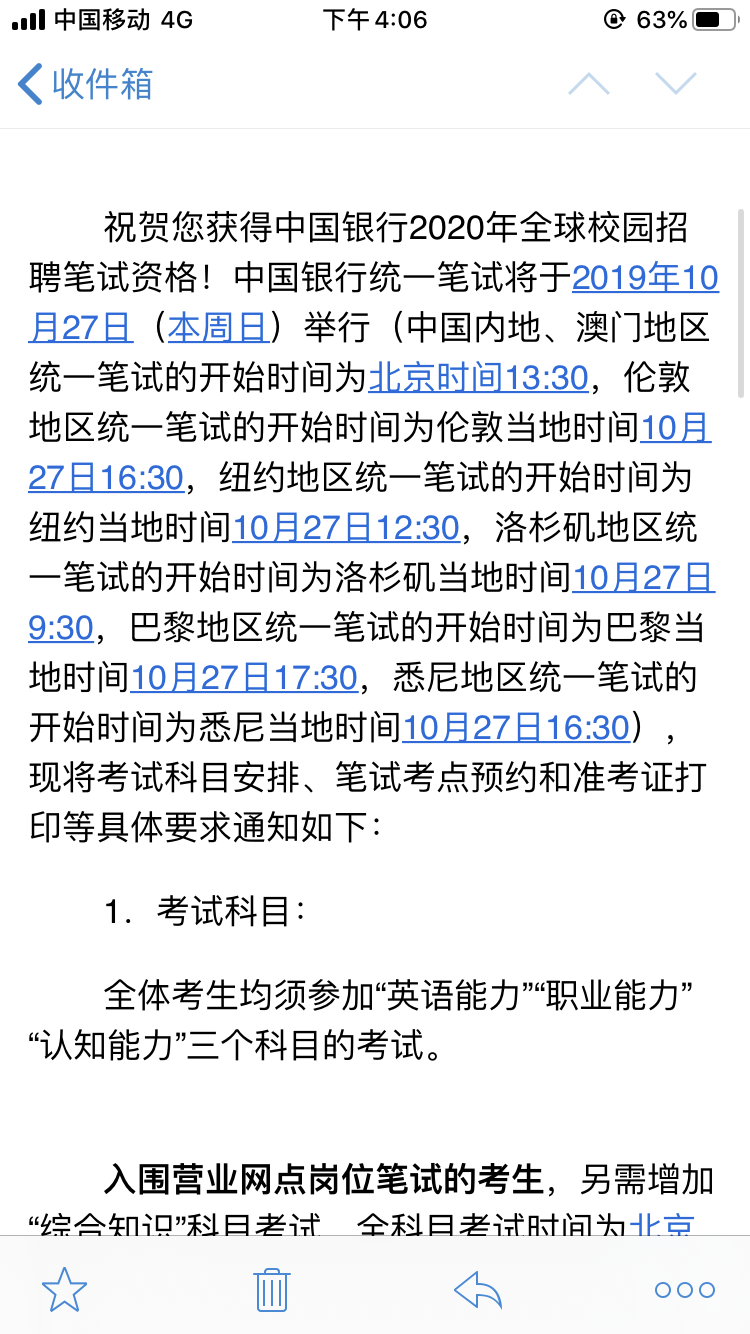Delete this email with trash icon
The image size is (750, 1334).
[272, 1289]
